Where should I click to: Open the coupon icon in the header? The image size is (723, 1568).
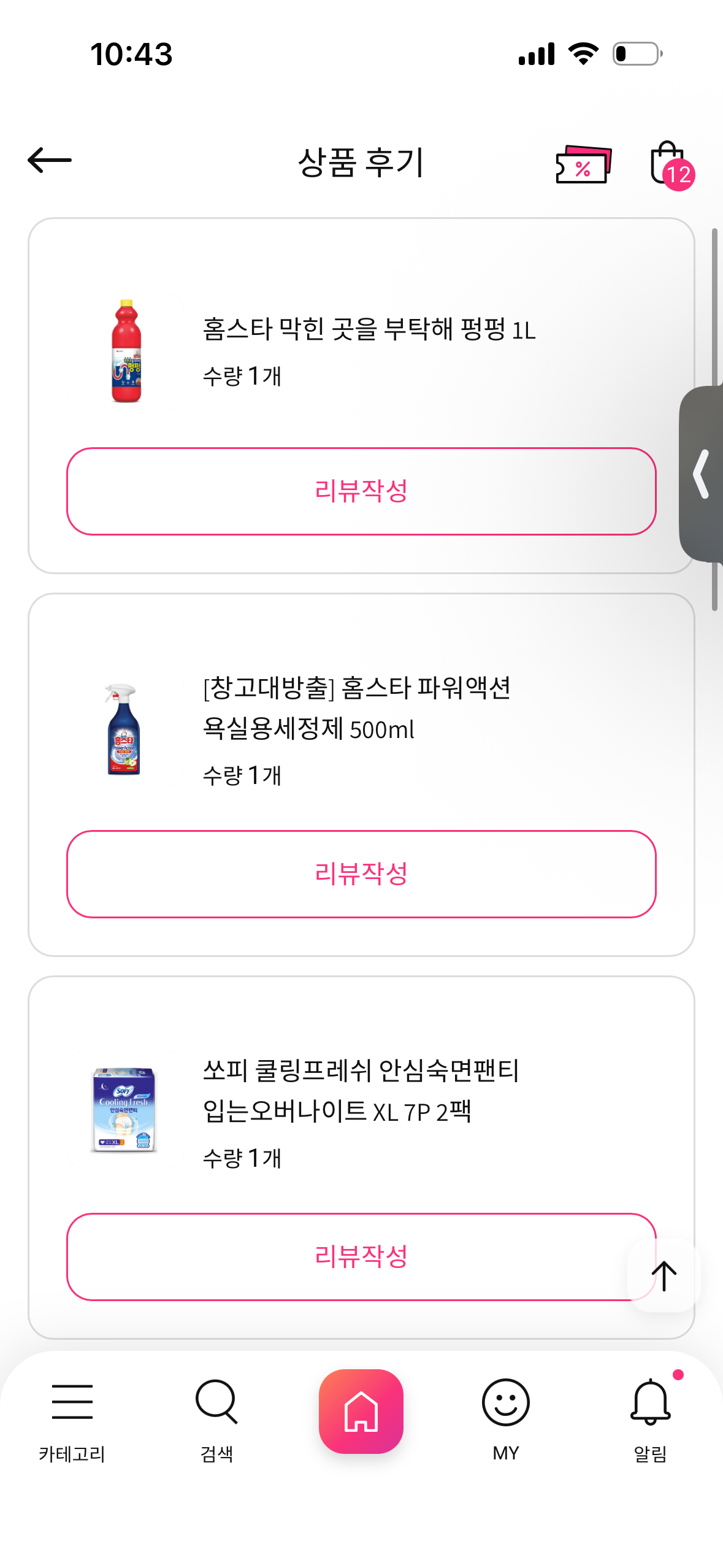pyautogui.click(x=583, y=164)
